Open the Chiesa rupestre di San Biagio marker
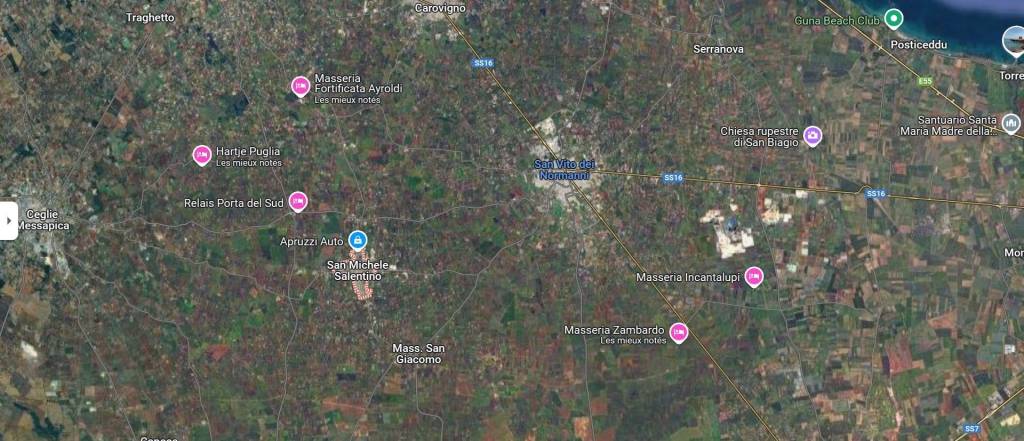The width and height of the screenshot is (1024, 441). coord(812,135)
